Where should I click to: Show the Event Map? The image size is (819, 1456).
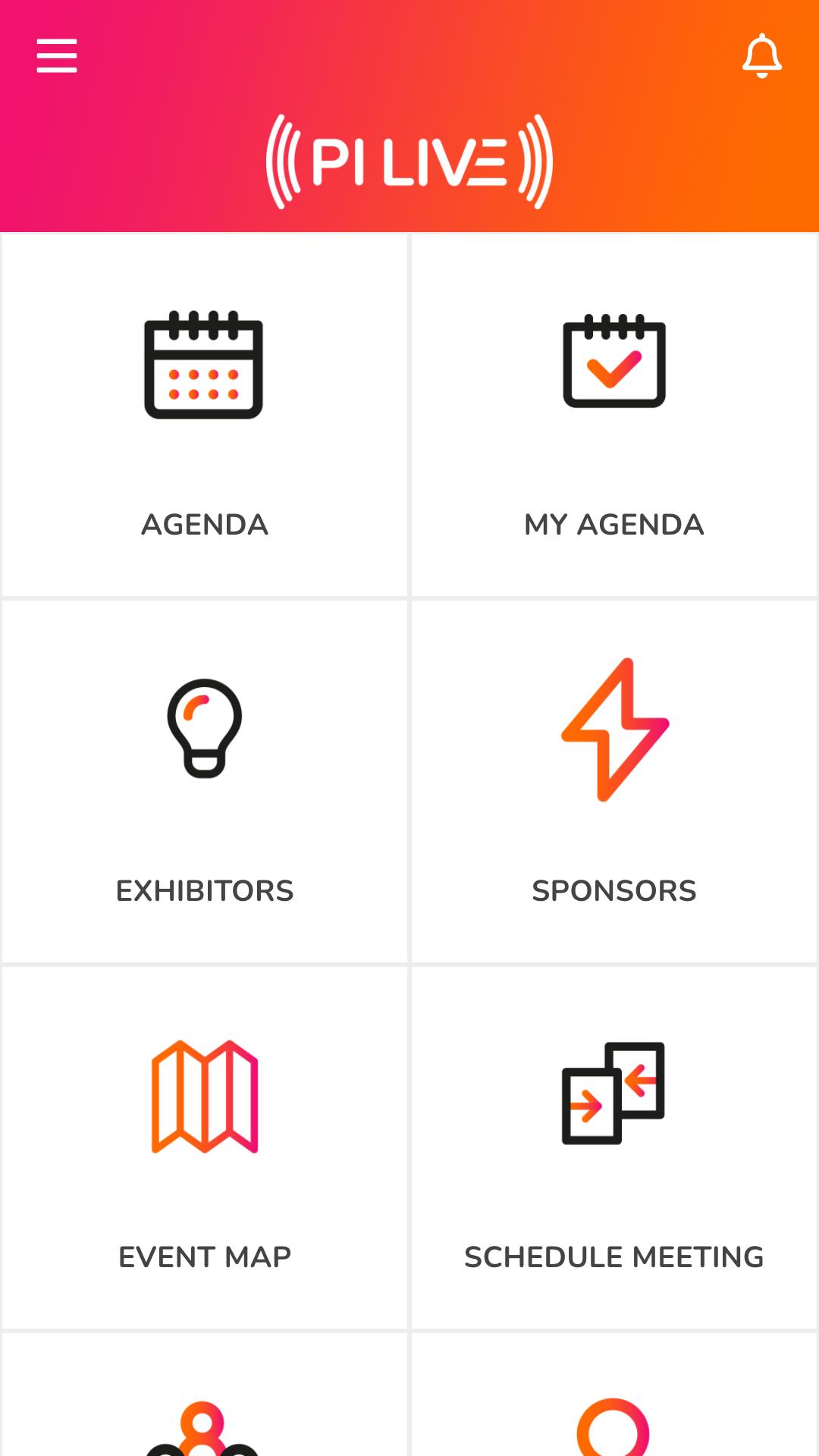coord(205,1147)
